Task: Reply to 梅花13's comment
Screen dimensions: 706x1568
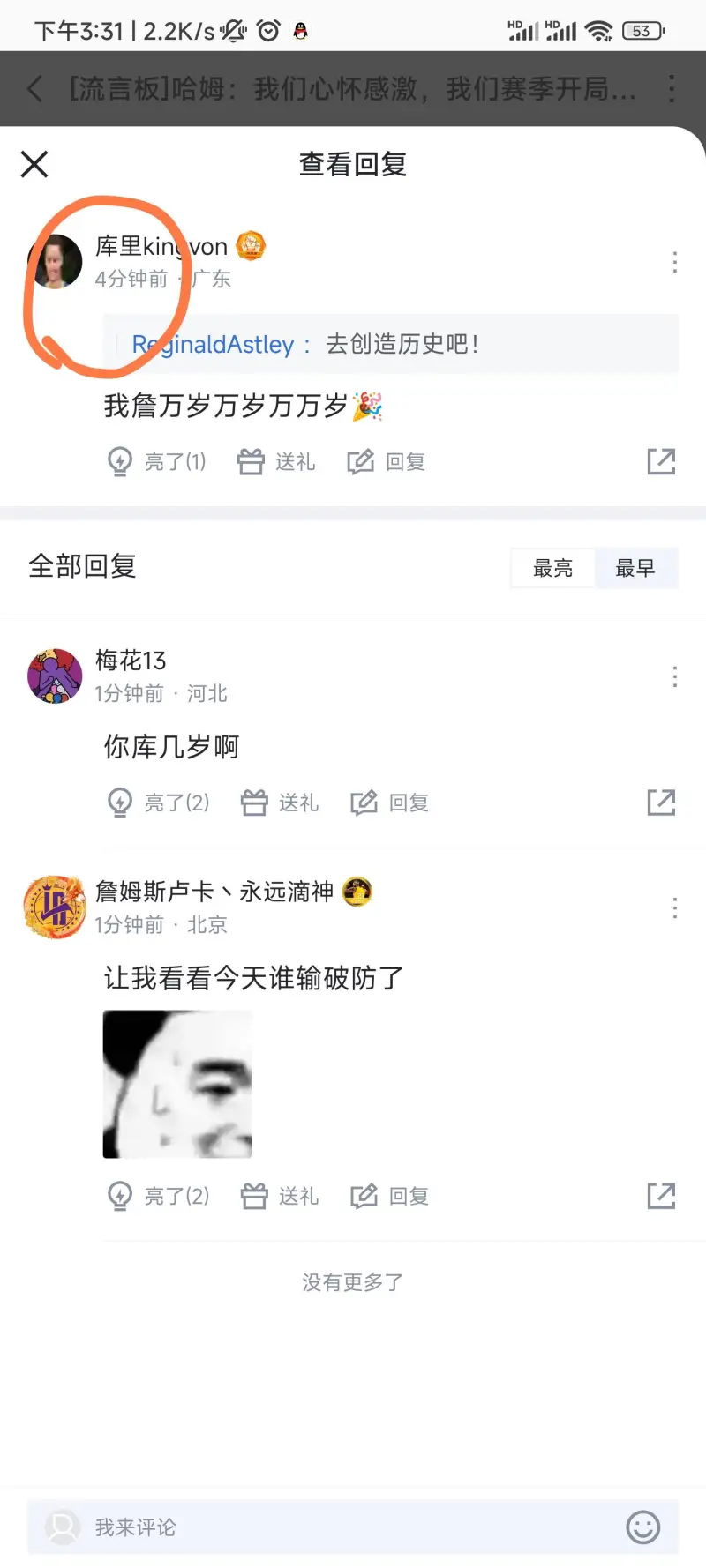Action: (x=390, y=803)
